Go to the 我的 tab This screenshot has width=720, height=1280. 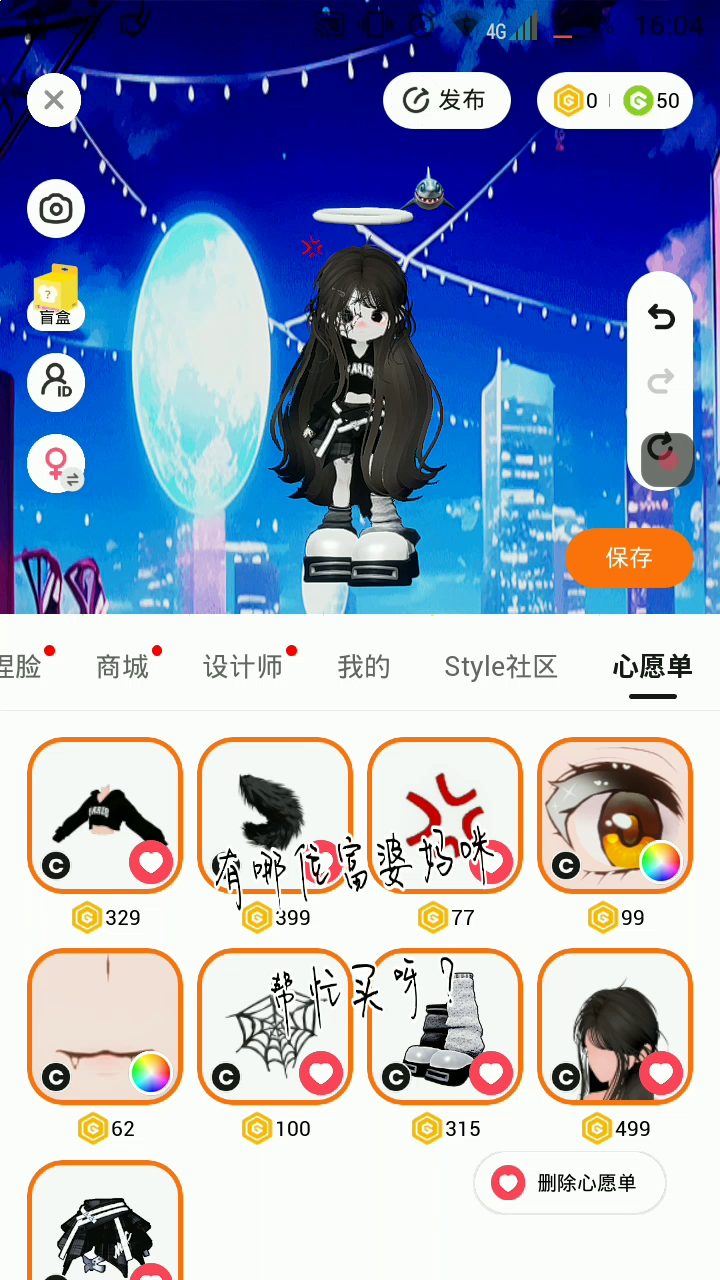(363, 666)
